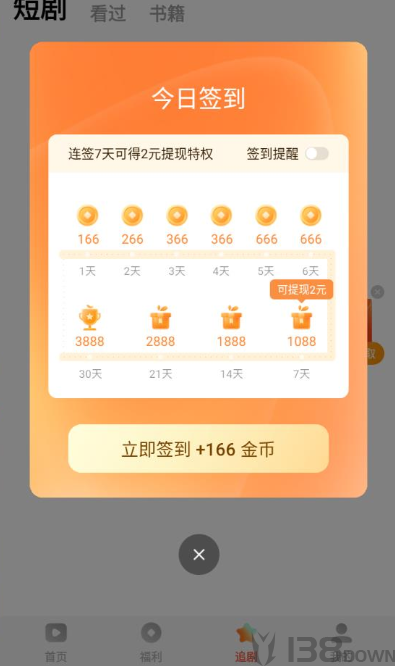395x666 pixels.
Task: Switch to the 看过 tab
Action: point(108,14)
